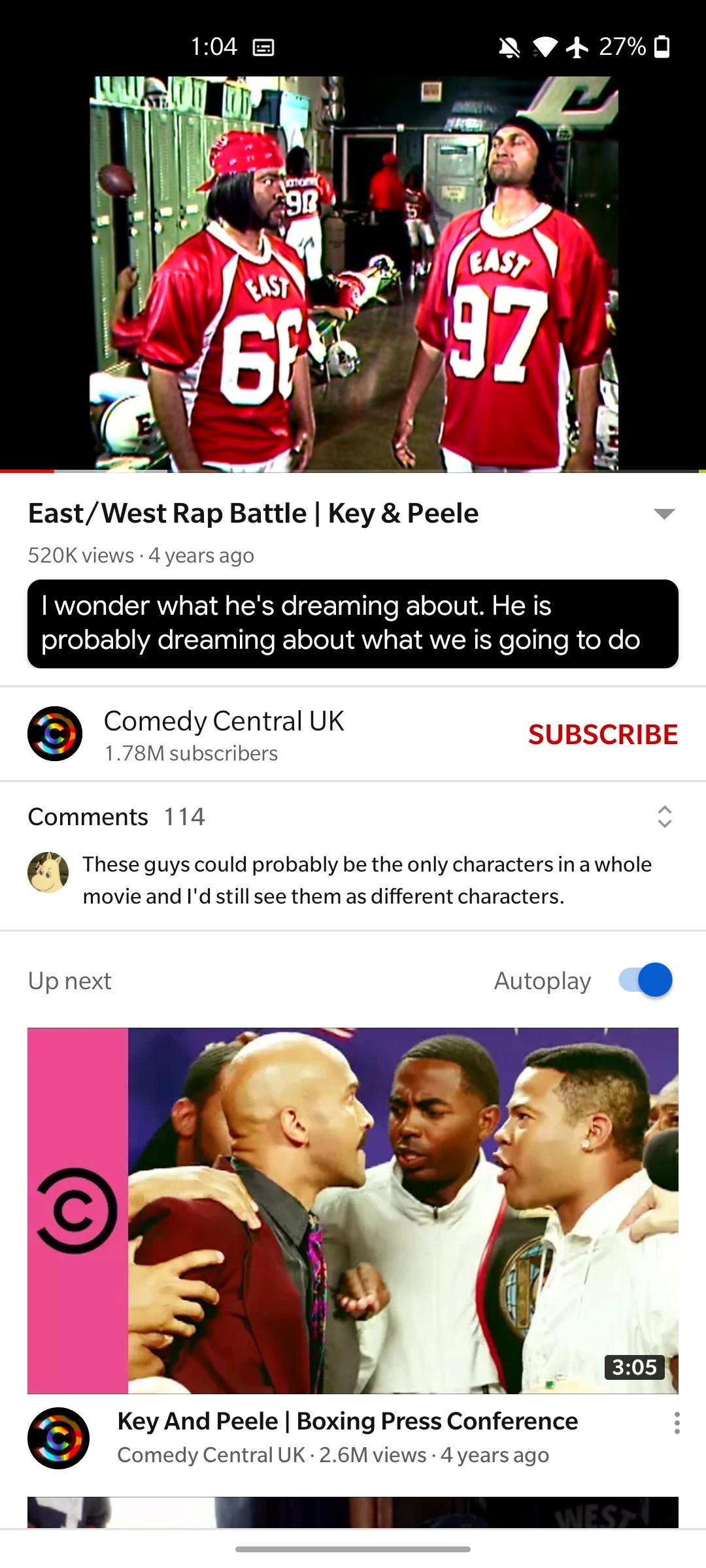706x1568 pixels.
Task: Open the Comedy Central UK channel
Action: click(x=224, y=734)
